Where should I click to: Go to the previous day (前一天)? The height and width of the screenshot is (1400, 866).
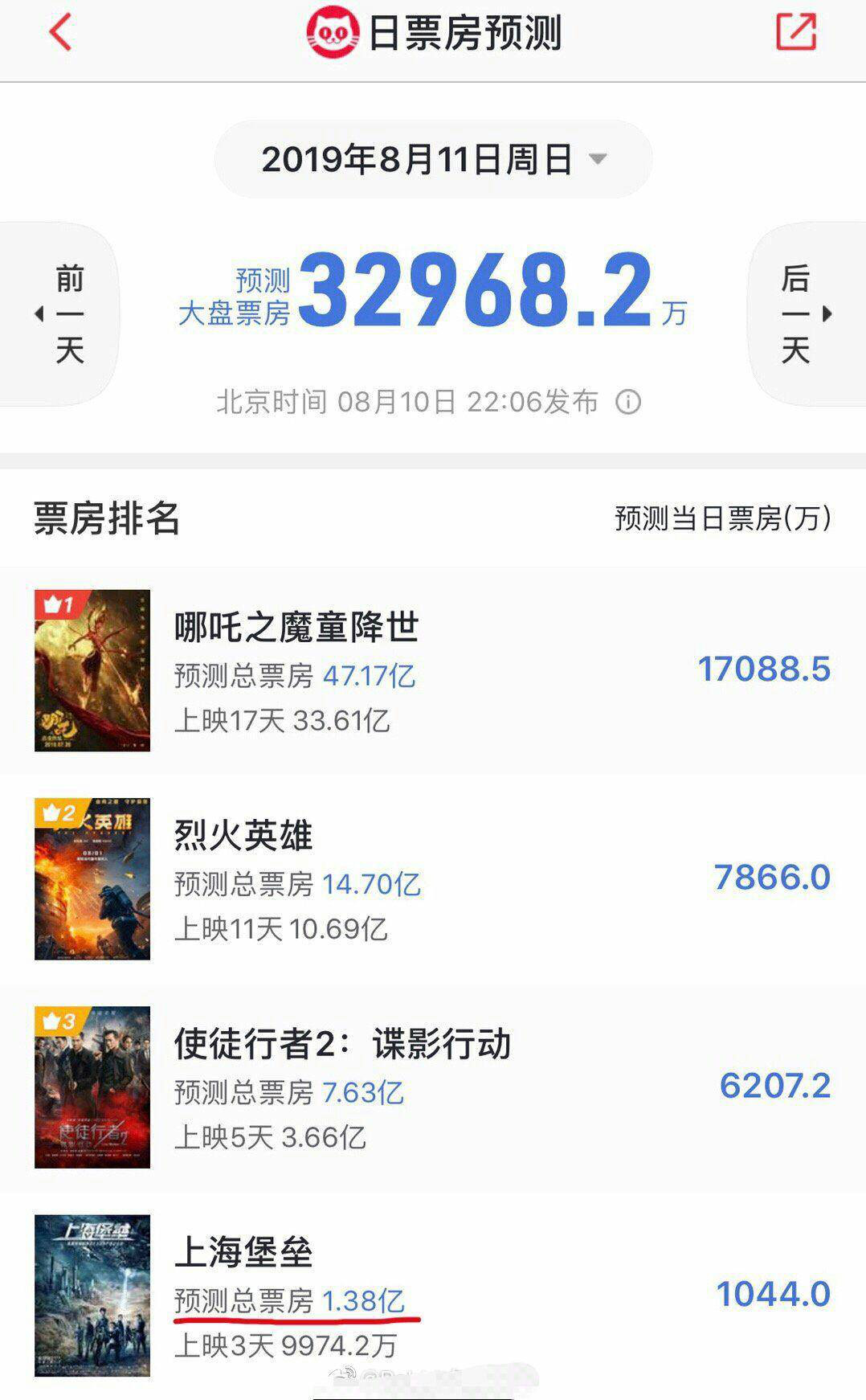(x=59, y=314)
